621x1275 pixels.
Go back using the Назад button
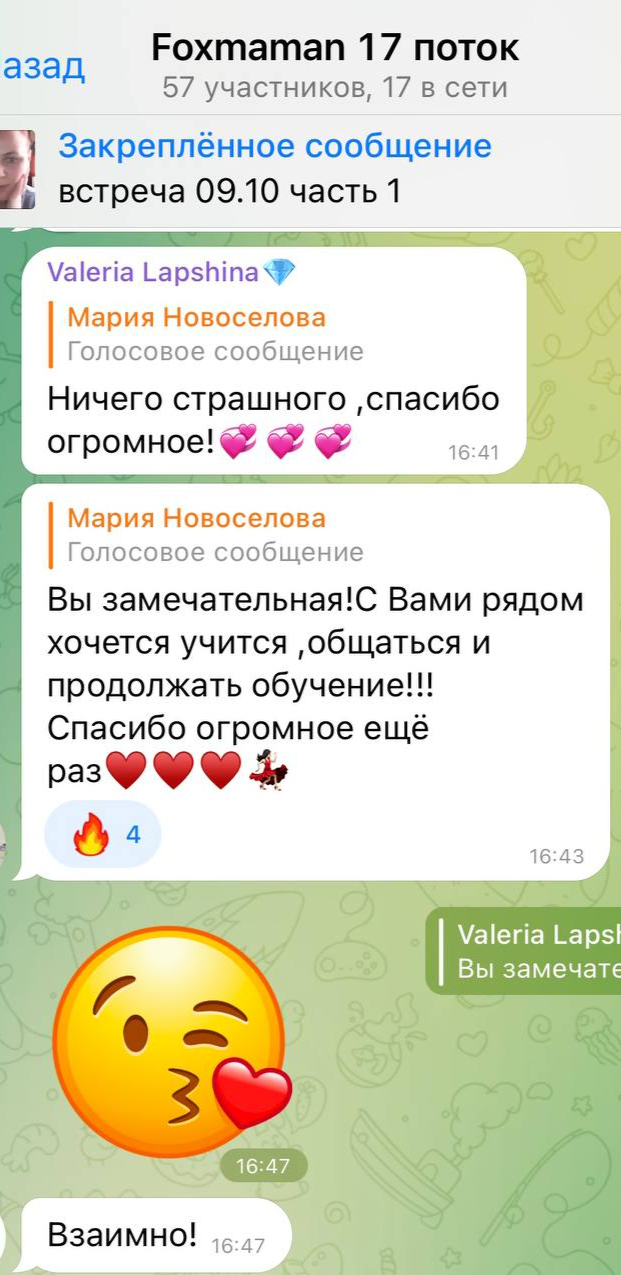pos(42,67)
